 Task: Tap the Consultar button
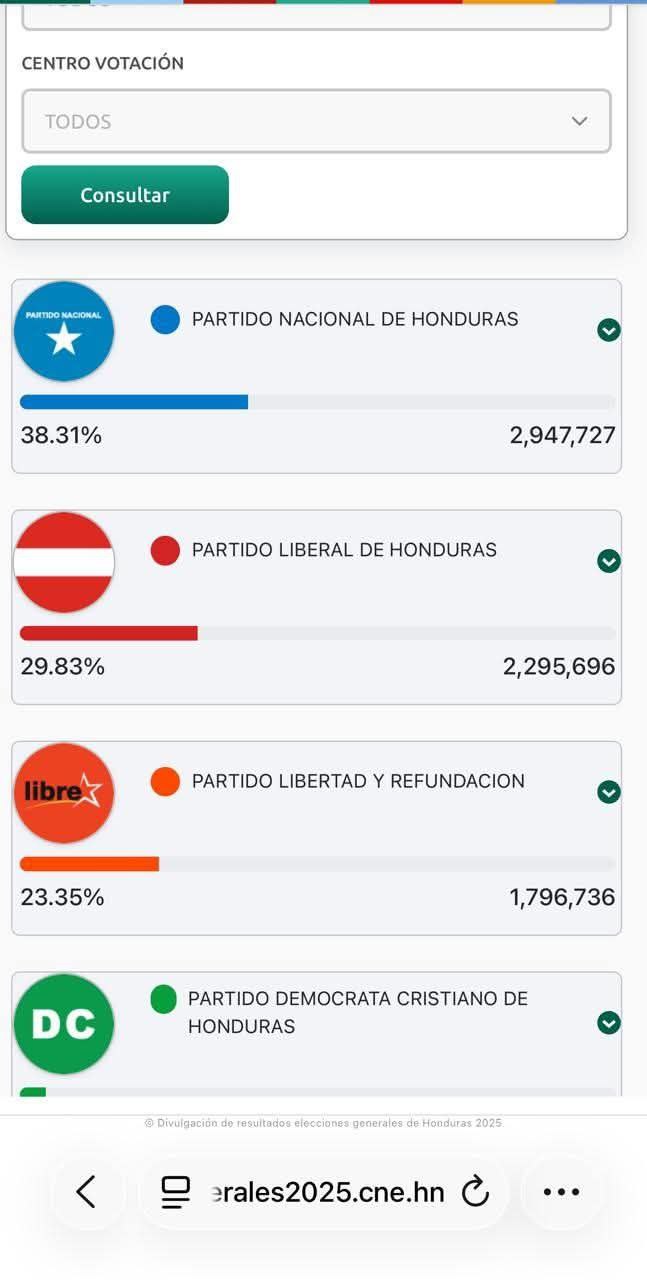[x=125, y=195]
